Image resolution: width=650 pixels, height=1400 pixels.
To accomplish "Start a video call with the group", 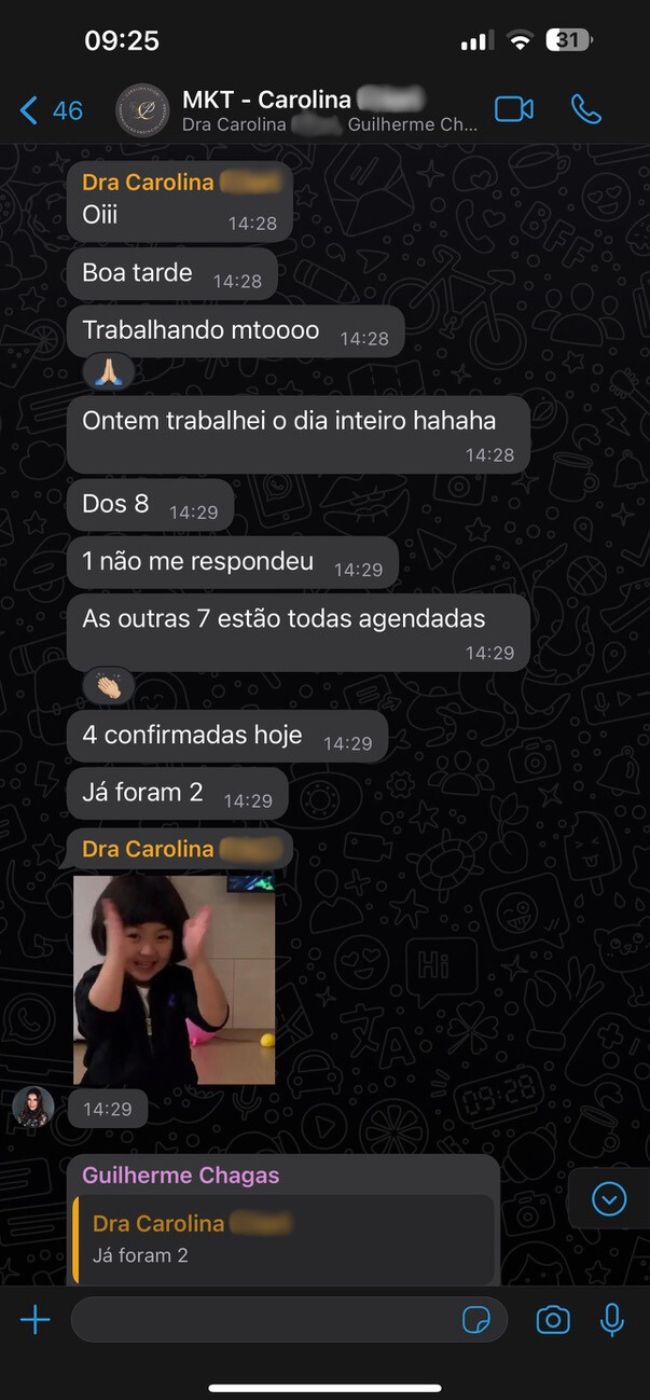I will tap(514, 109).
